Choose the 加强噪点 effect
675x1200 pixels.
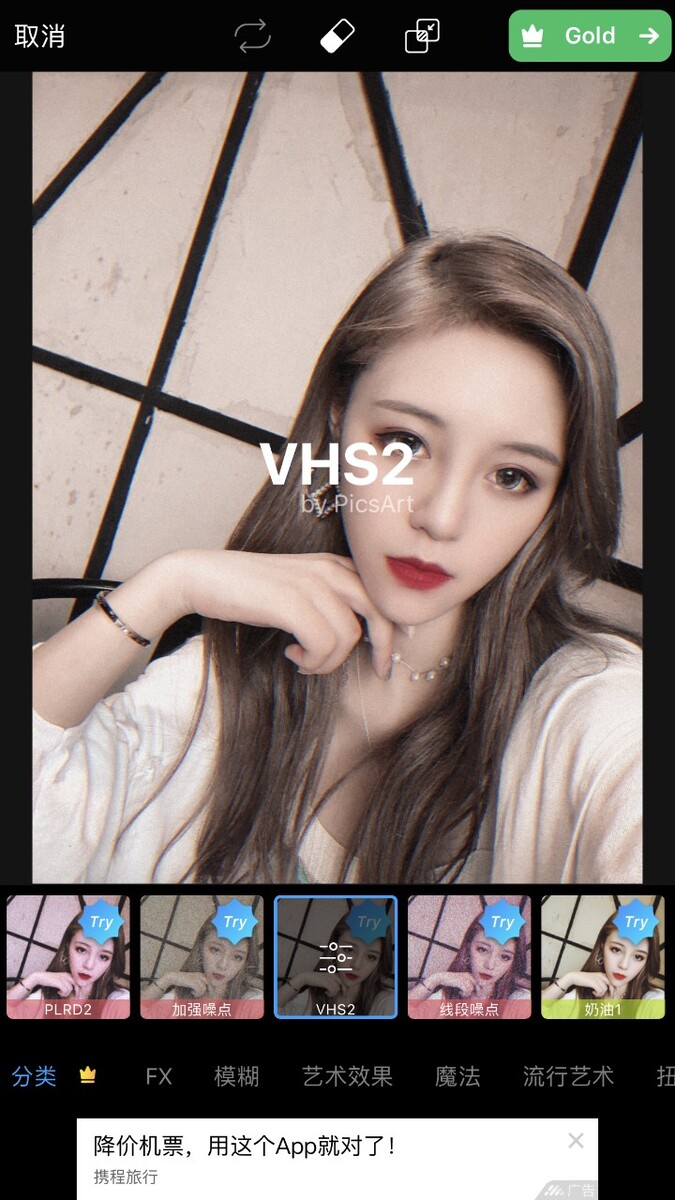point(202,956)
